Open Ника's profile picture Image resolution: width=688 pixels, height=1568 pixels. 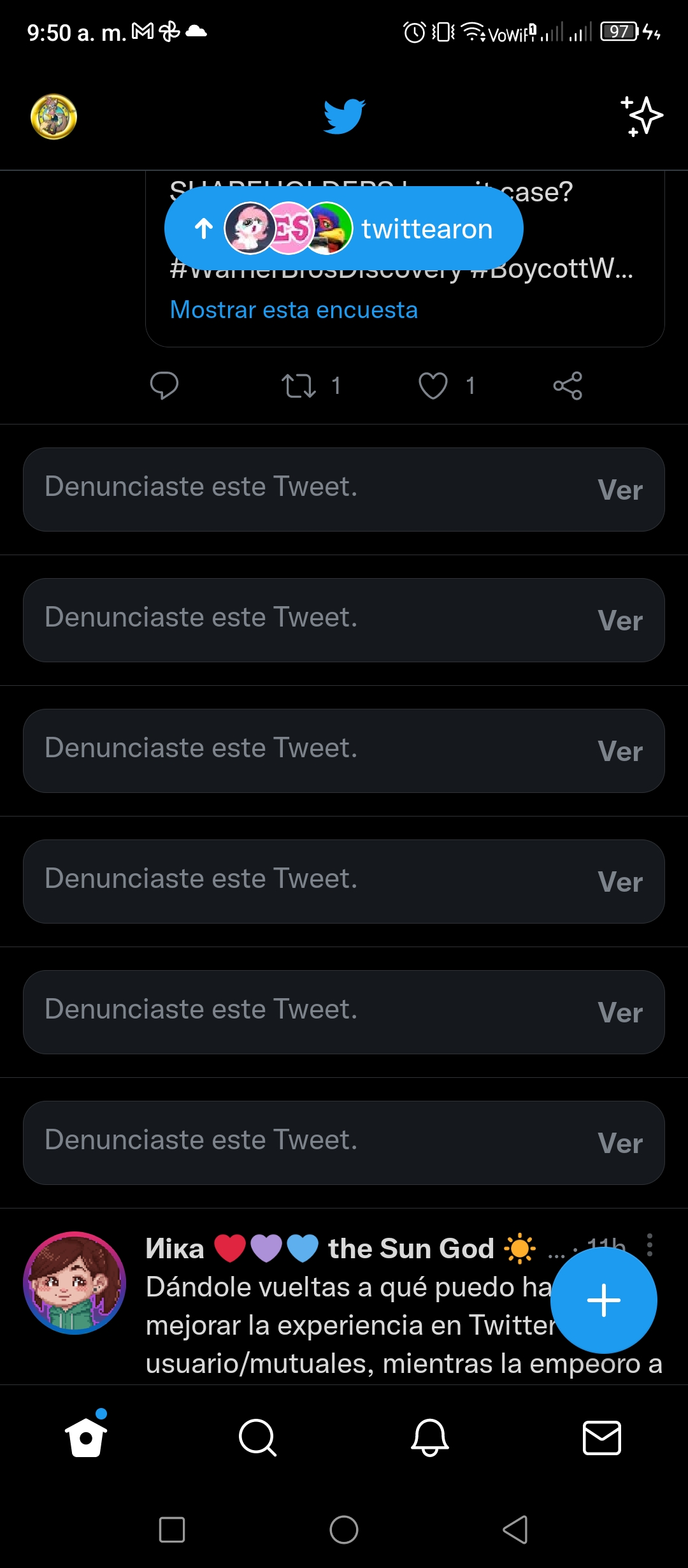(x=75, y=1283)
